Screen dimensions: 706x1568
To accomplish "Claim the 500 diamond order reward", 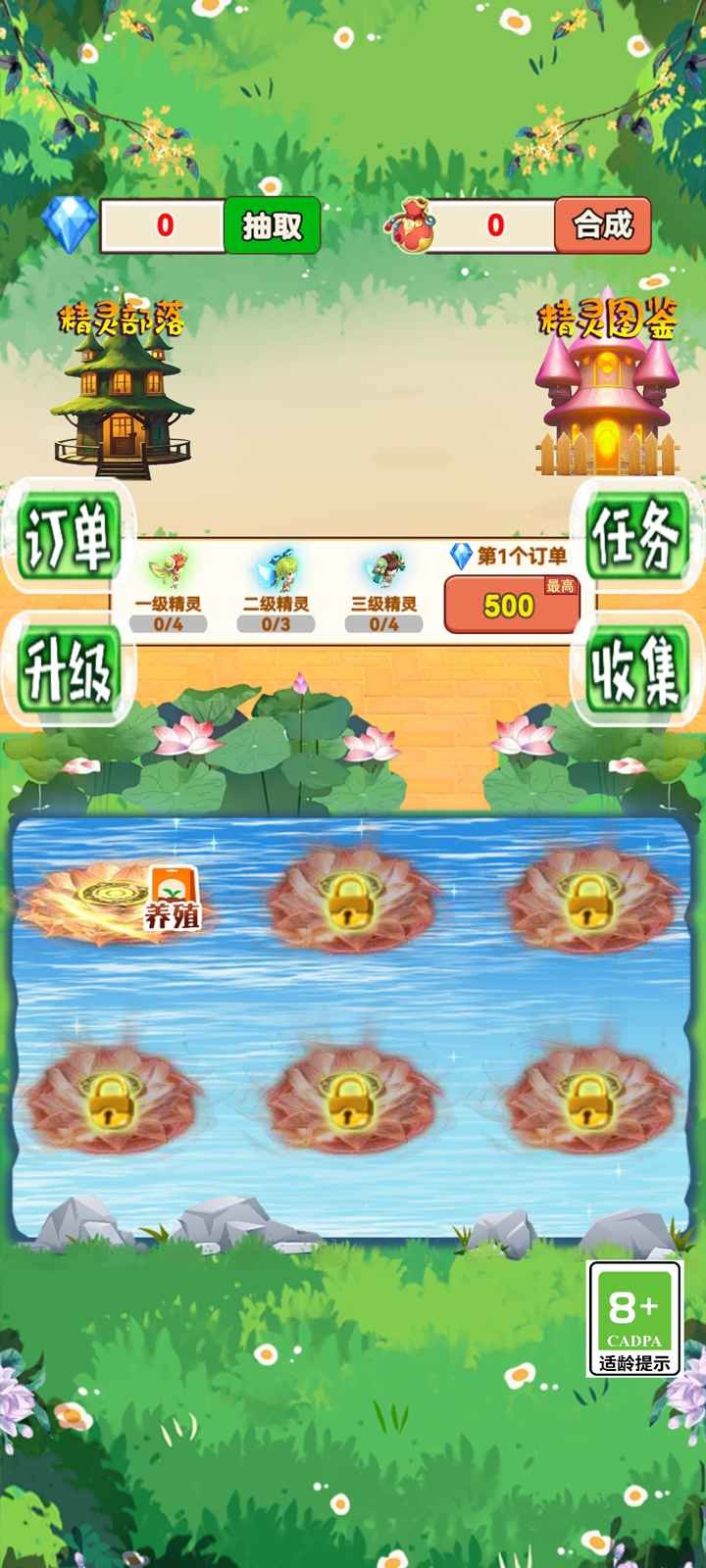I will click(511, 605).
